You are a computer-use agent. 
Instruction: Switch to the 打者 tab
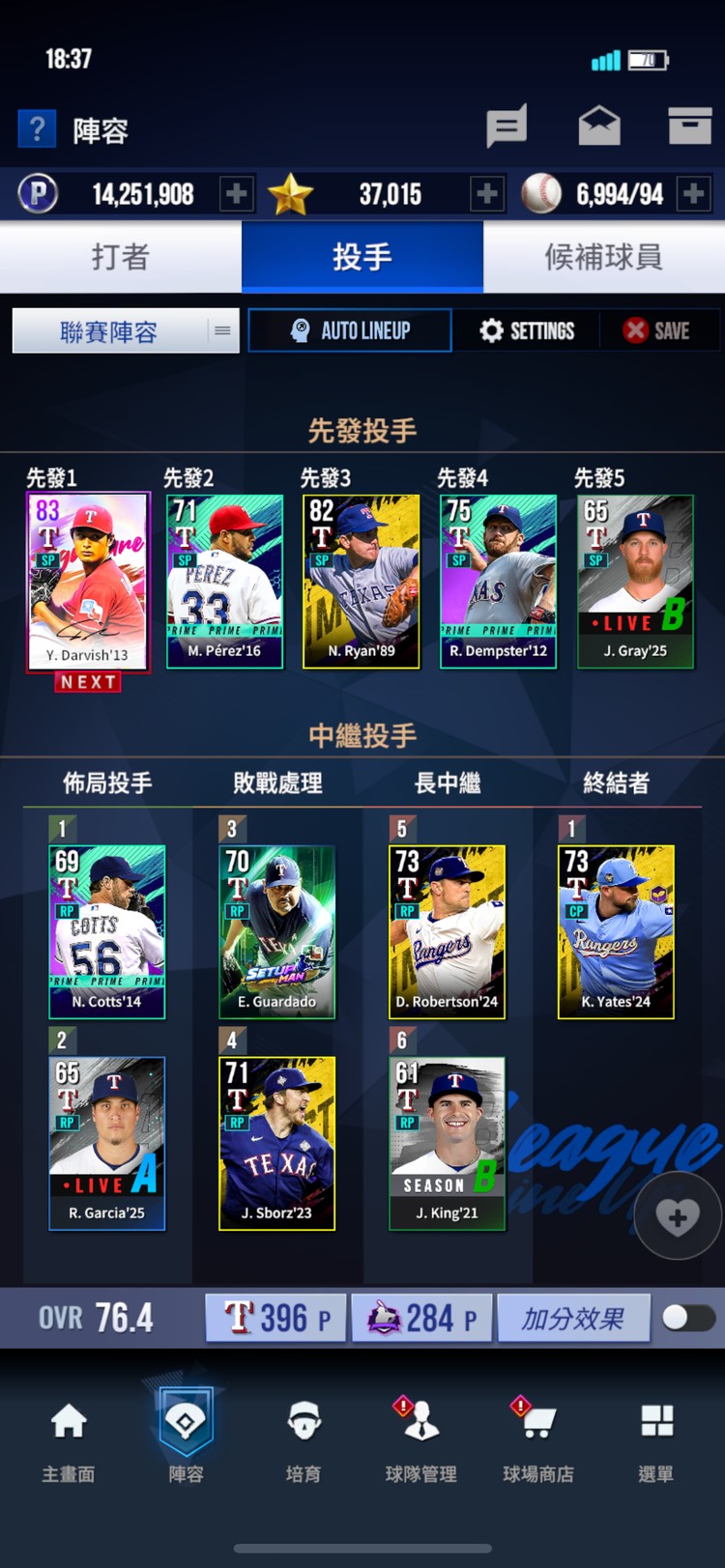coord(121,257)
